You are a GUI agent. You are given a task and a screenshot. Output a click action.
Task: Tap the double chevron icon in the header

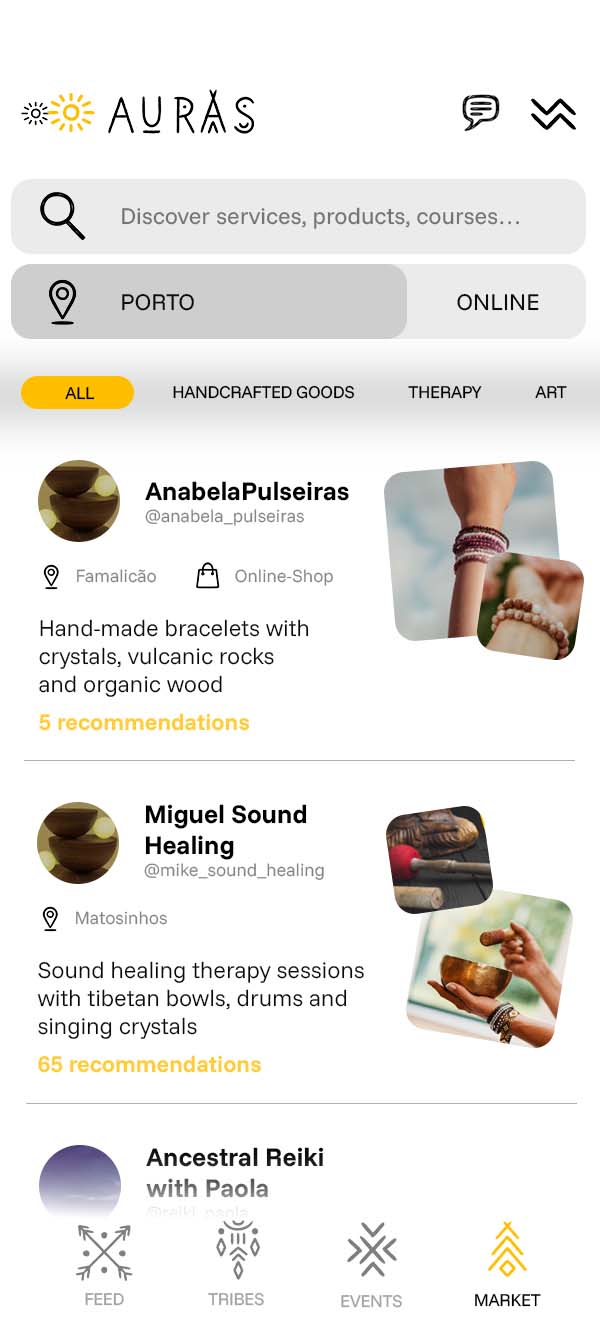[553, 114]
